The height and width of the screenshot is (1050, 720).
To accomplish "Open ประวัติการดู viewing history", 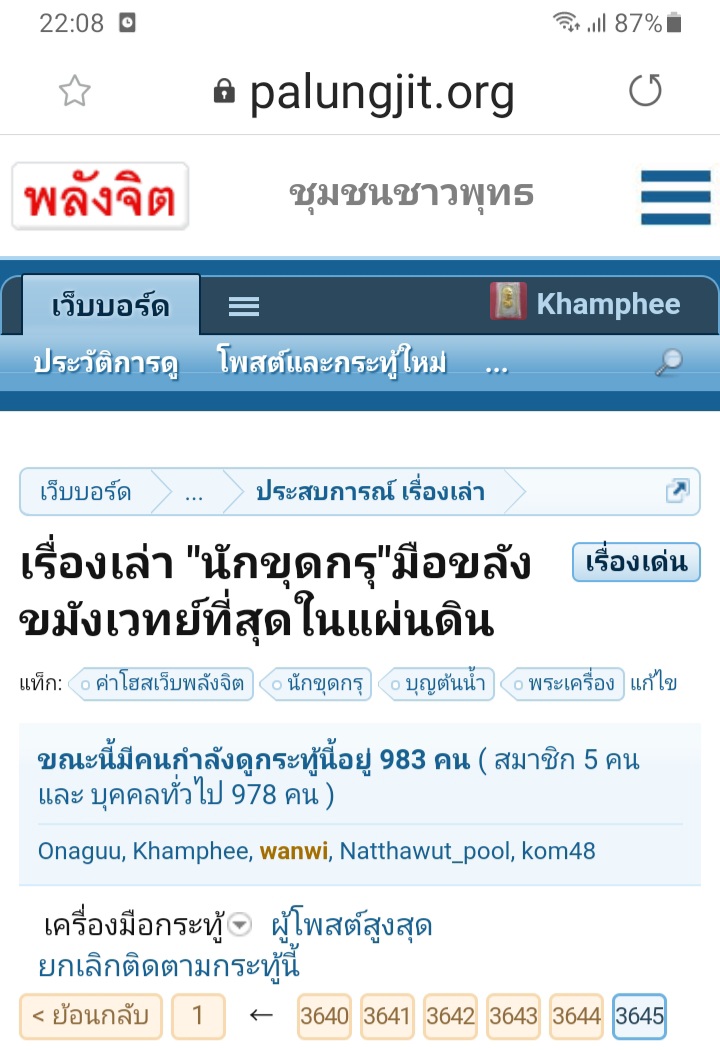I will (106, 363).
